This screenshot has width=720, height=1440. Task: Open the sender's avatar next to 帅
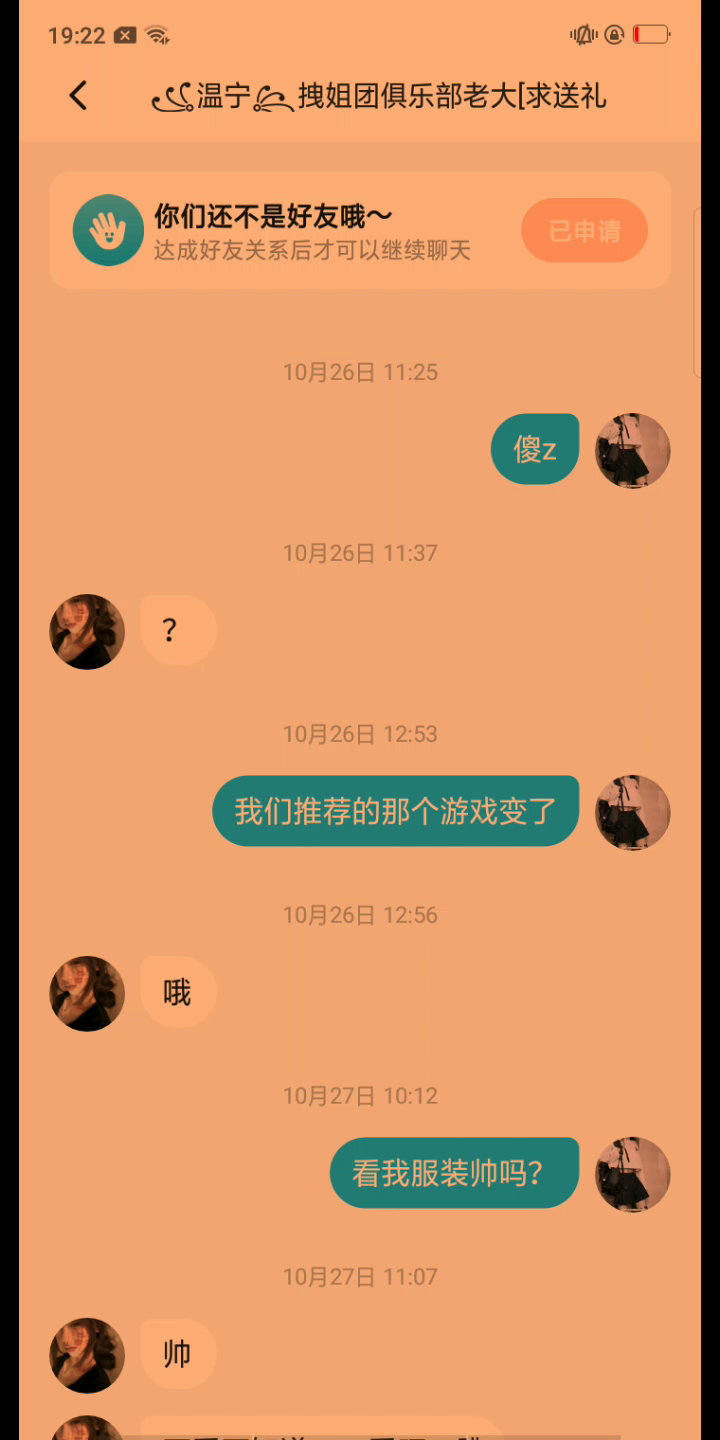[87, 1355]
